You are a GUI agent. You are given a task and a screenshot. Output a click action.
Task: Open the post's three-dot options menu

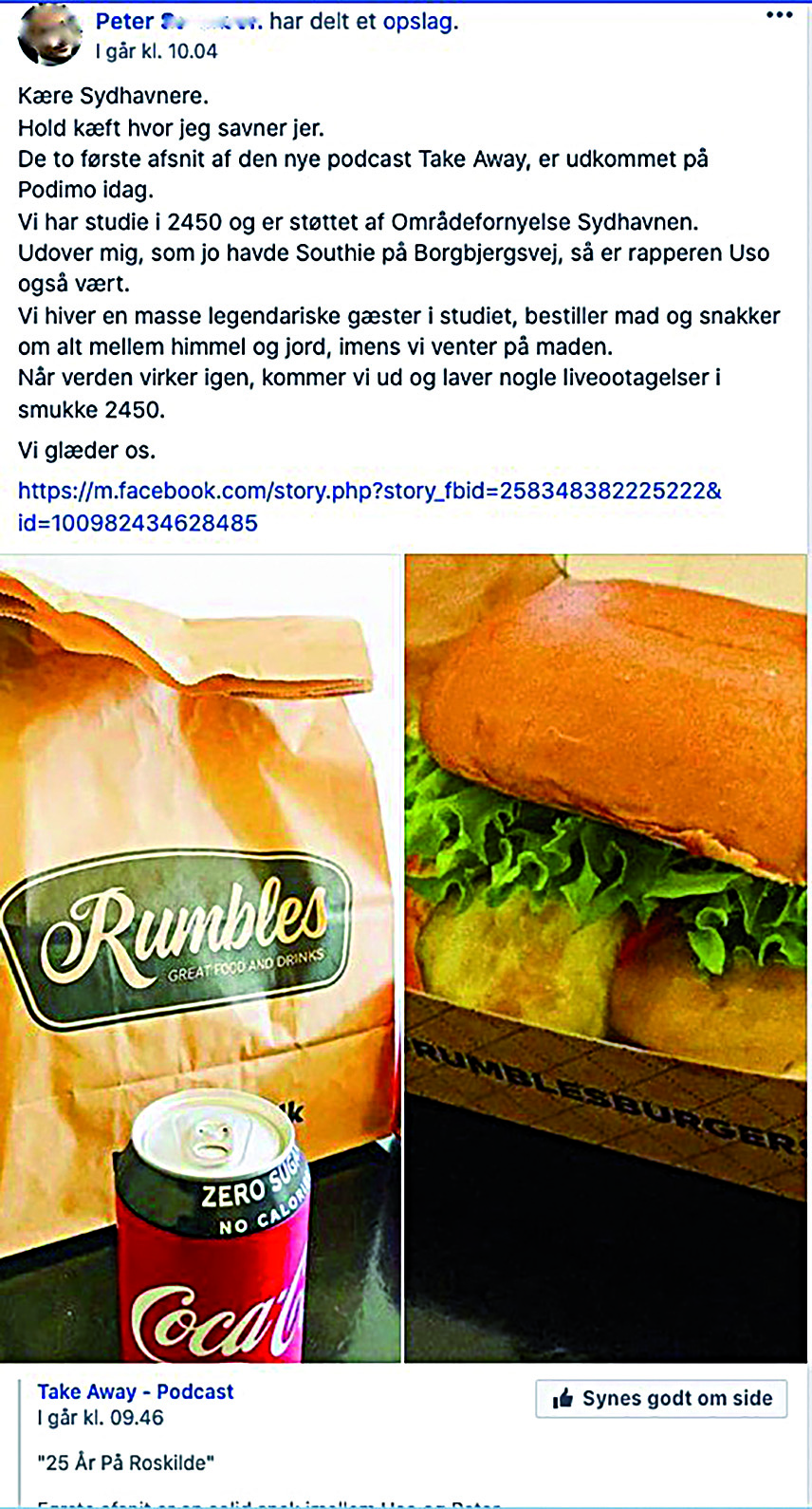(779, 15)
